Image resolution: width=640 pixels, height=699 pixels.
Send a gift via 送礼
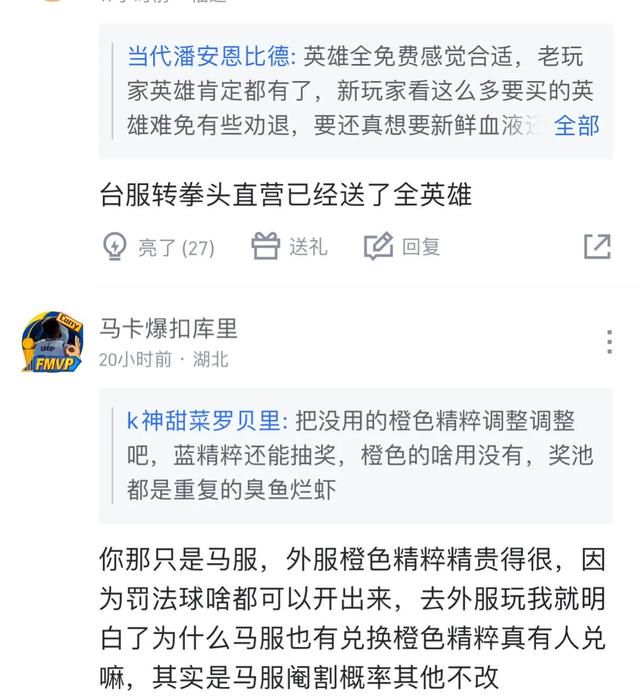(x=289, y=246)
